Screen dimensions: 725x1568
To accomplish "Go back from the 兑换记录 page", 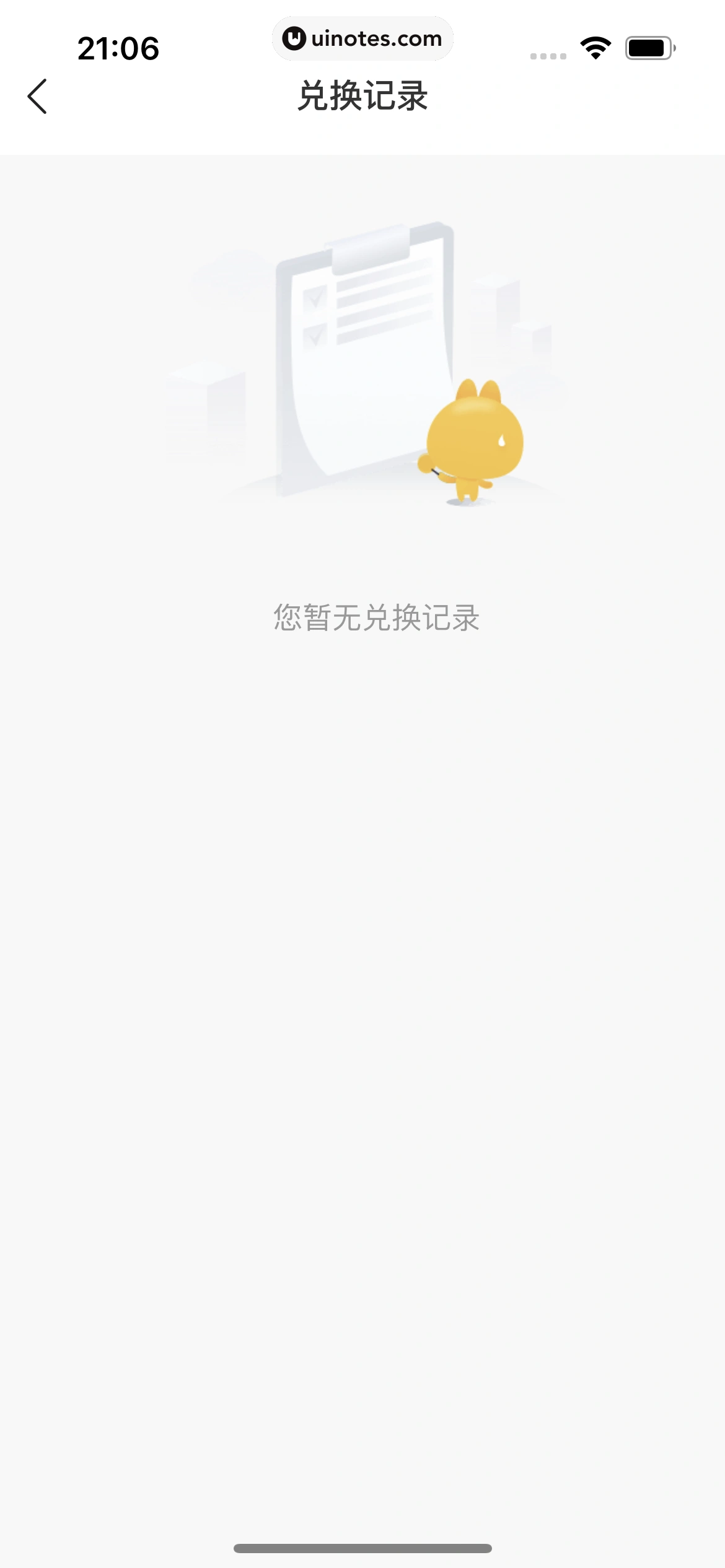I will pos(37,97).
